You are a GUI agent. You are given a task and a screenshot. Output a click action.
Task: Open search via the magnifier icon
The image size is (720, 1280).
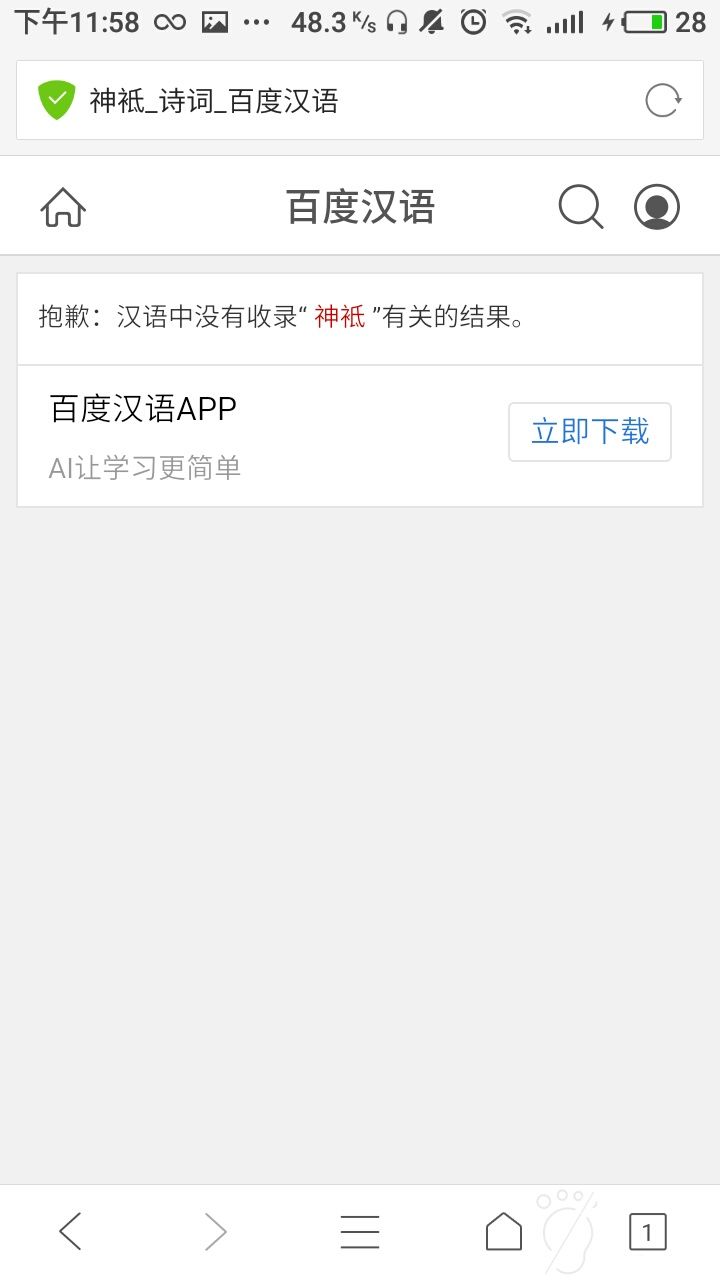pos(580,206)
